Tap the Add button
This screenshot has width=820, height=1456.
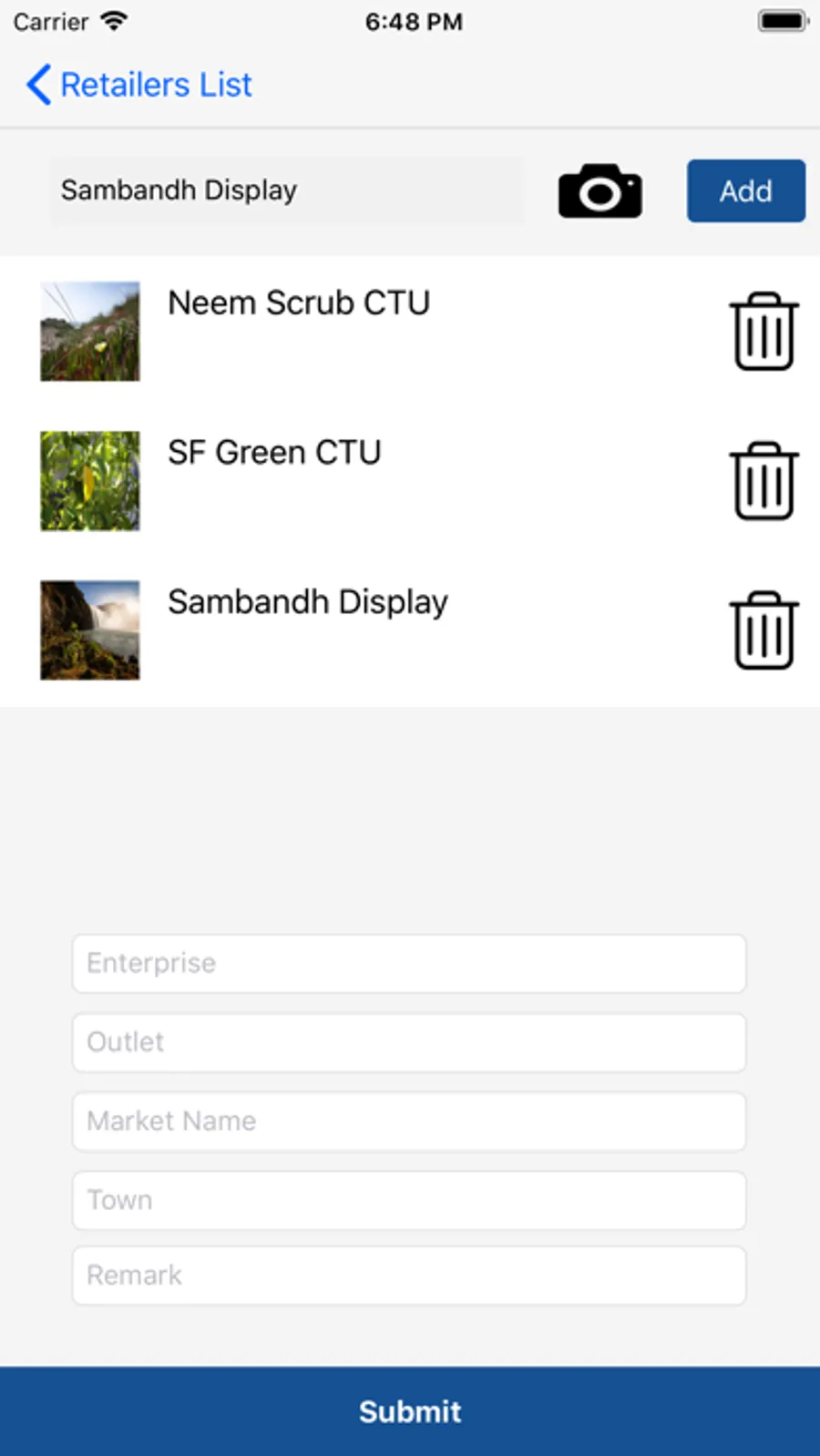pyautogui.click(x=745, y=191)
